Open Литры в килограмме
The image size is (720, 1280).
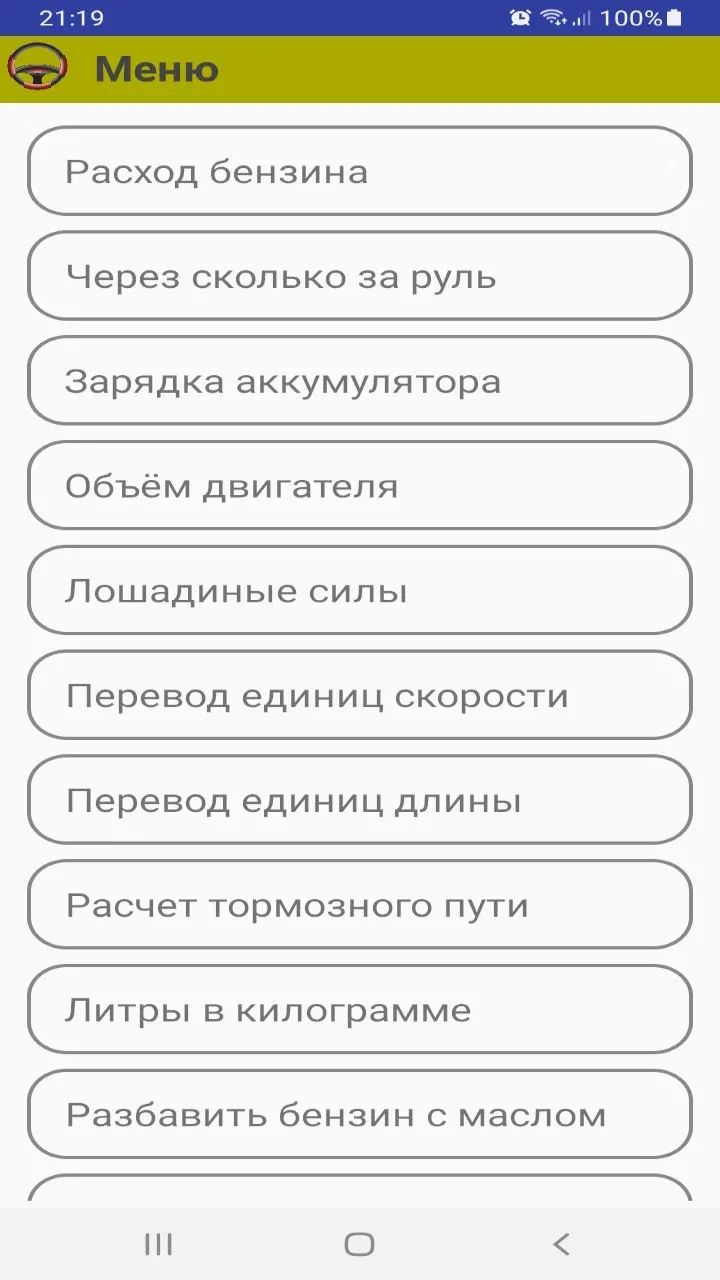point(359,1010)
